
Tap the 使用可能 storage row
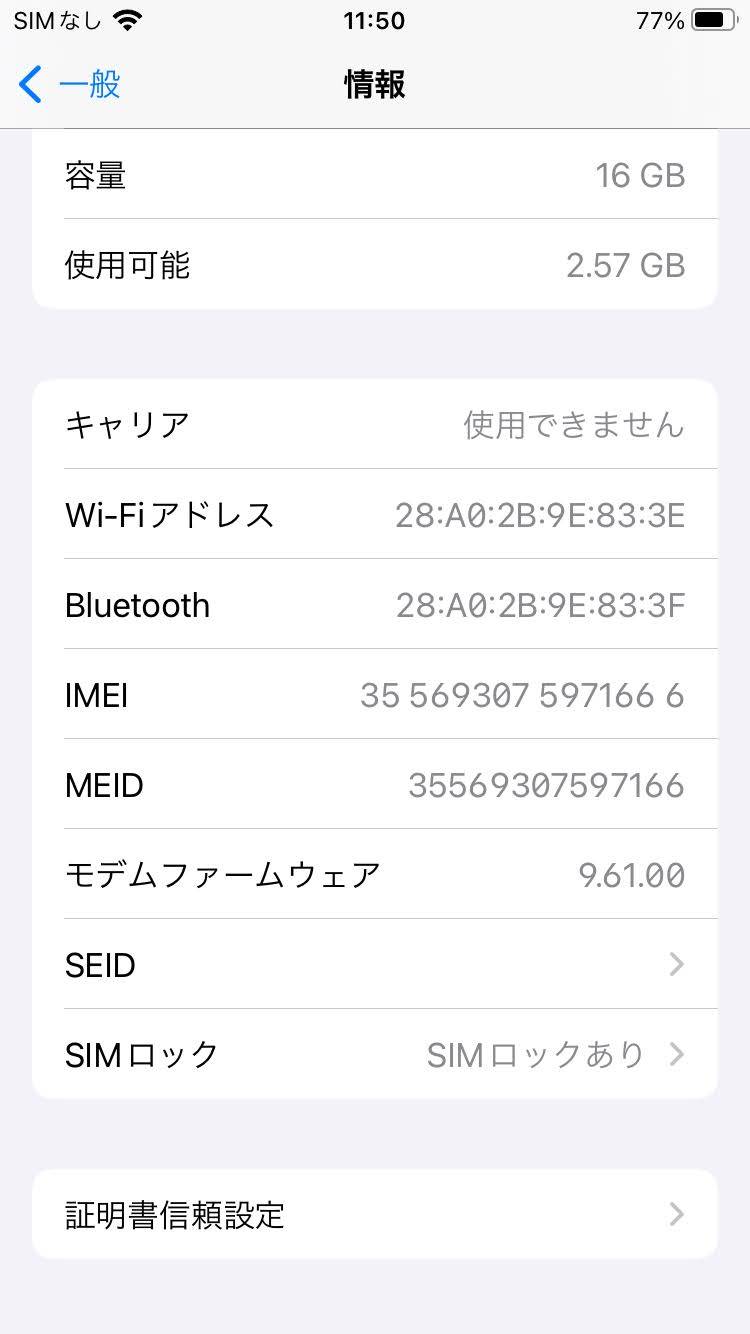click(375, 264)
